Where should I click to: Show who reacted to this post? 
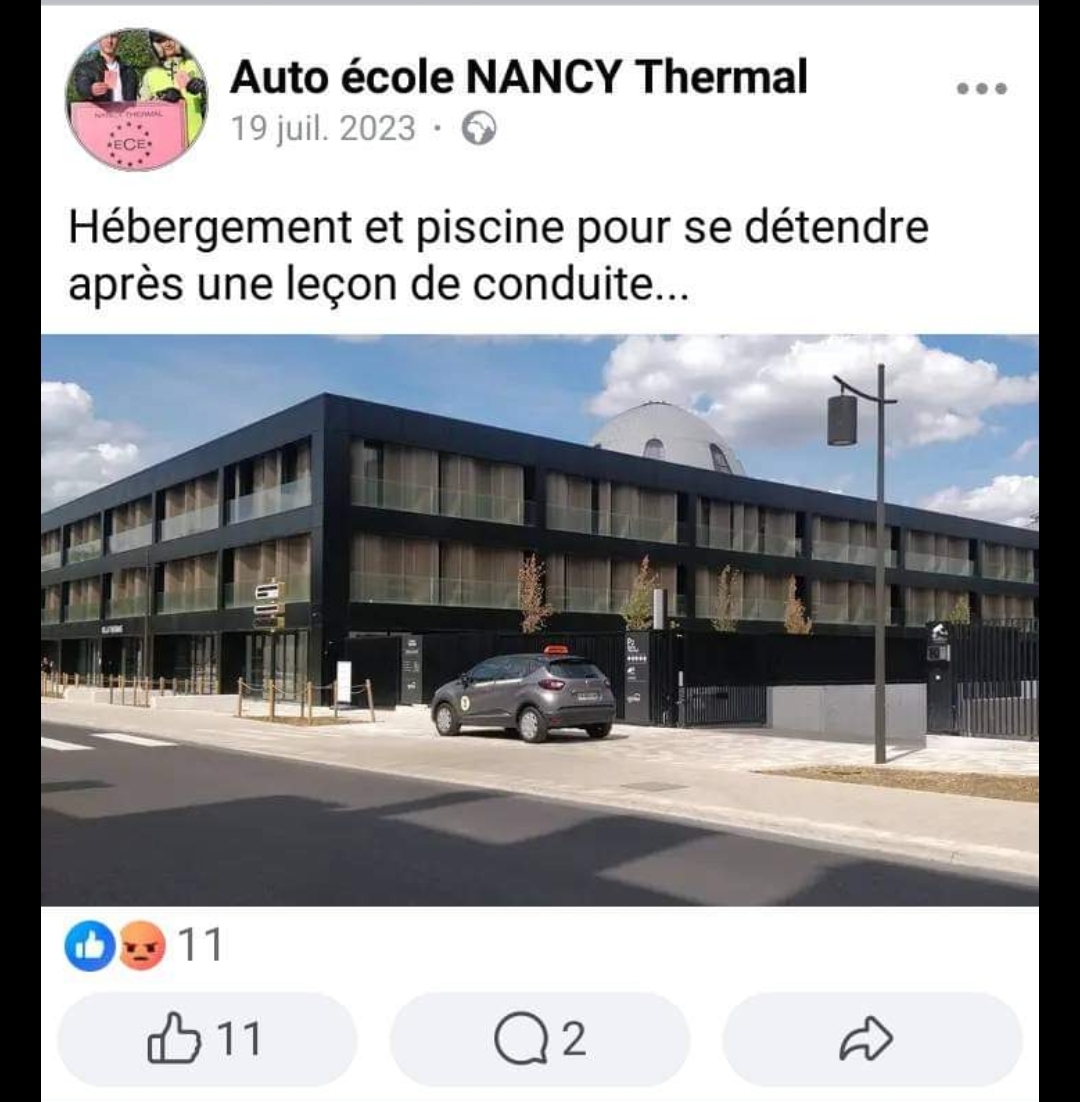click(144, 945)
